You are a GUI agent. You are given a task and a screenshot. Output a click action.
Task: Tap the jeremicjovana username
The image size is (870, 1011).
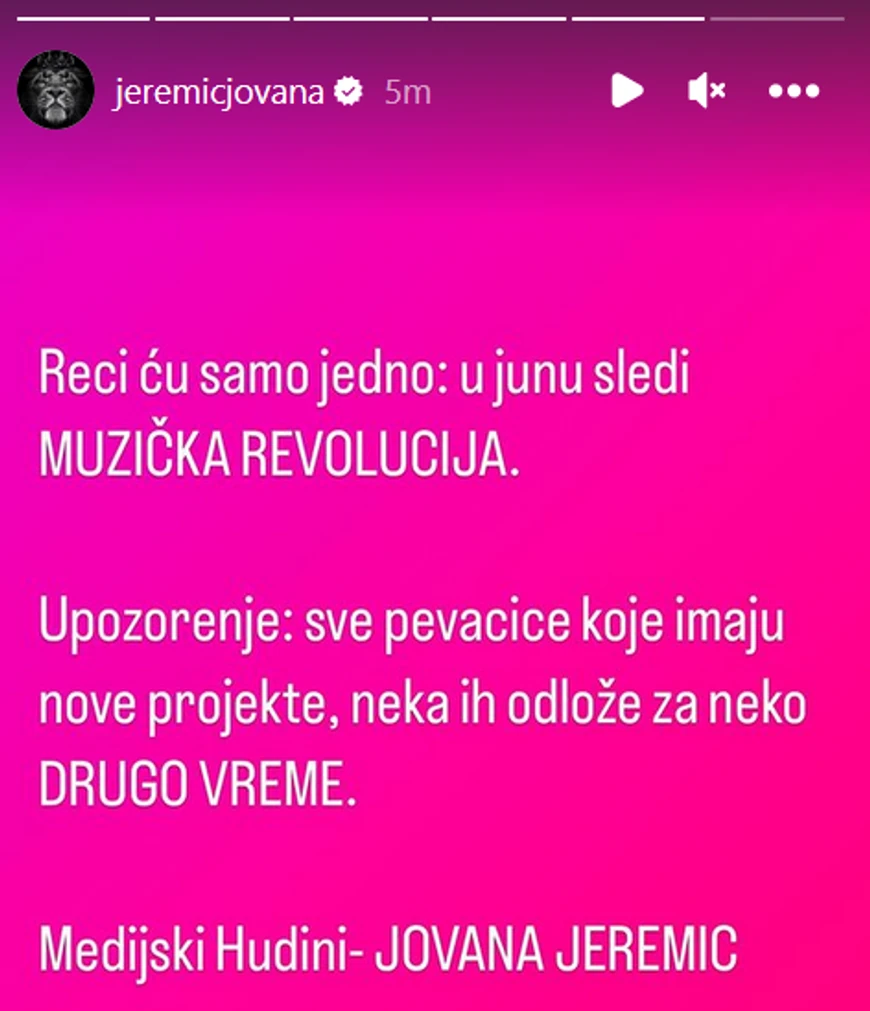219,92
